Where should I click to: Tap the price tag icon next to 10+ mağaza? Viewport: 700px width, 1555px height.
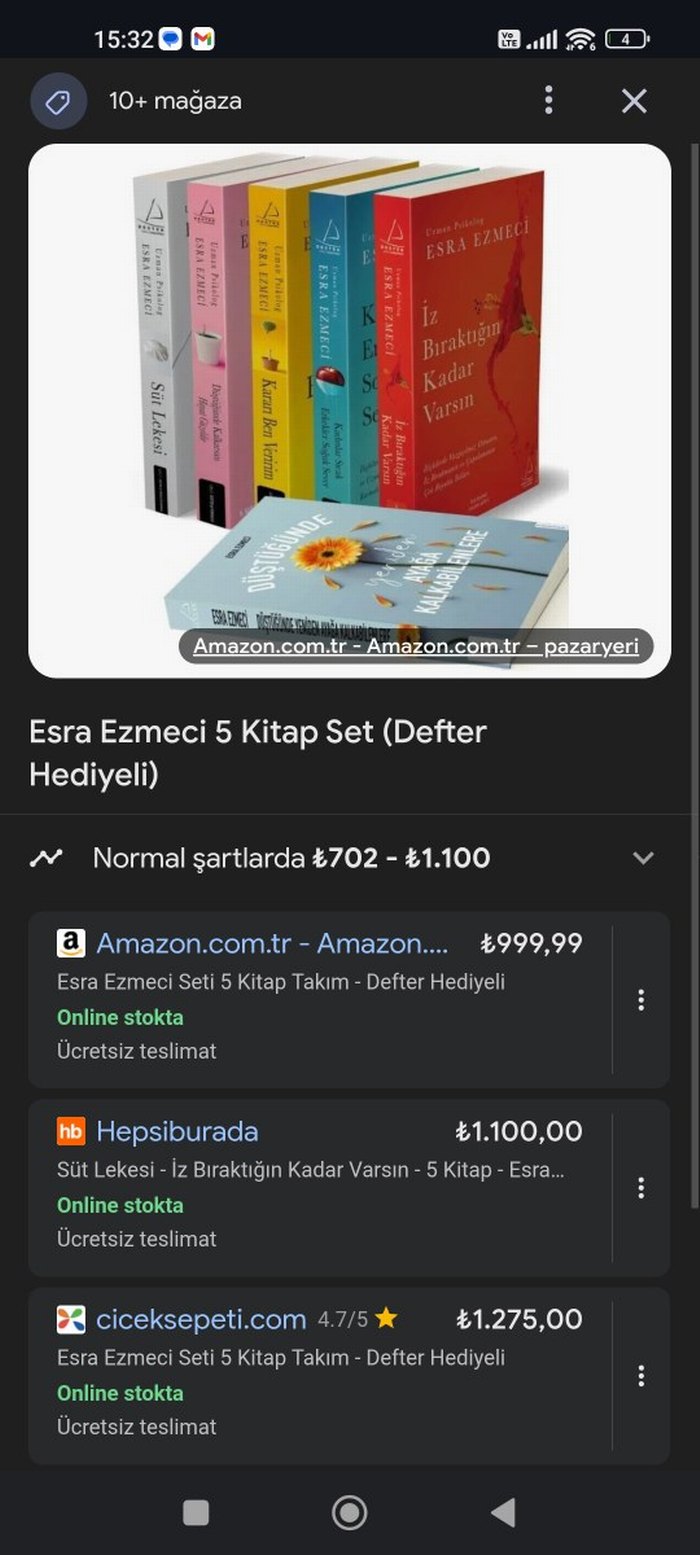(59, 101)
